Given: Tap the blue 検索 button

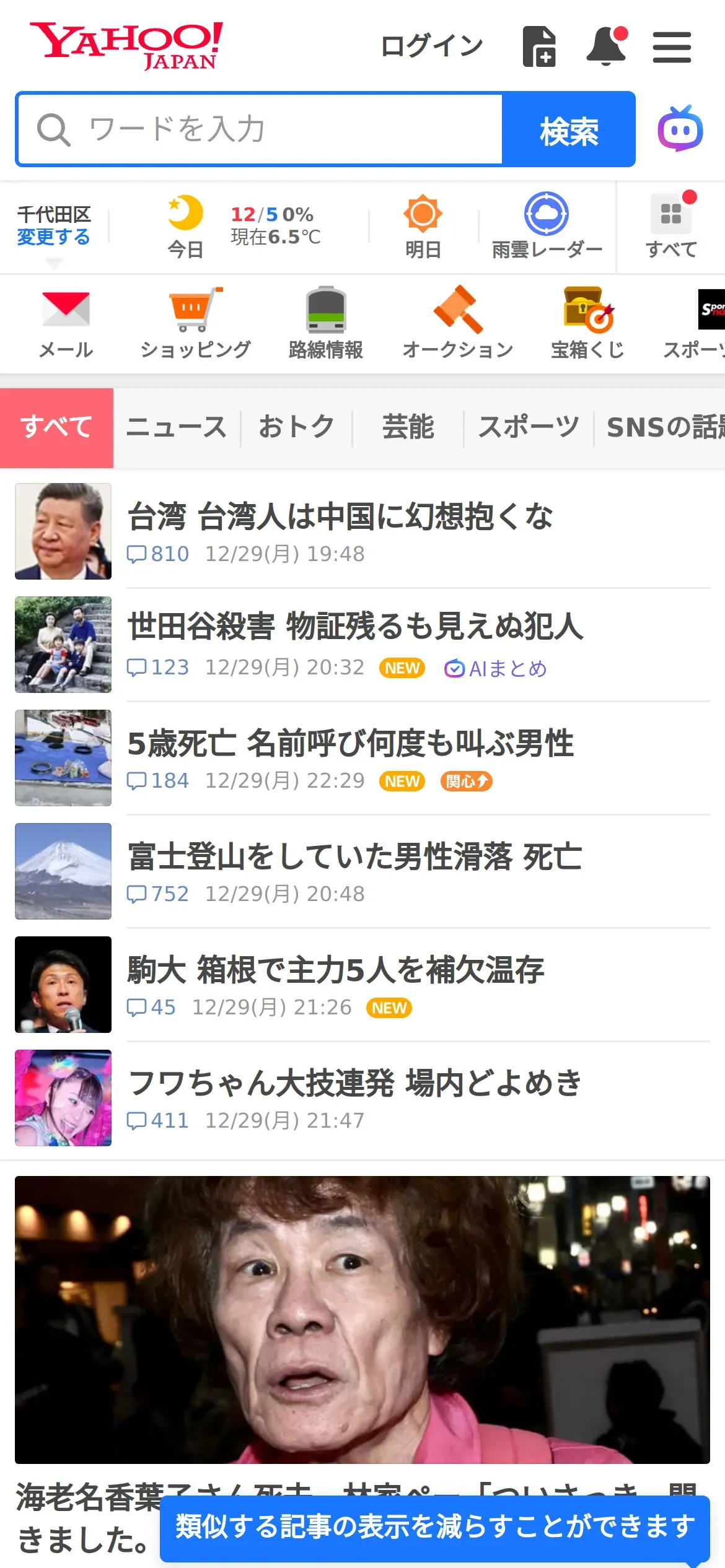Looking at the screenshot, I should click(568, 130).
